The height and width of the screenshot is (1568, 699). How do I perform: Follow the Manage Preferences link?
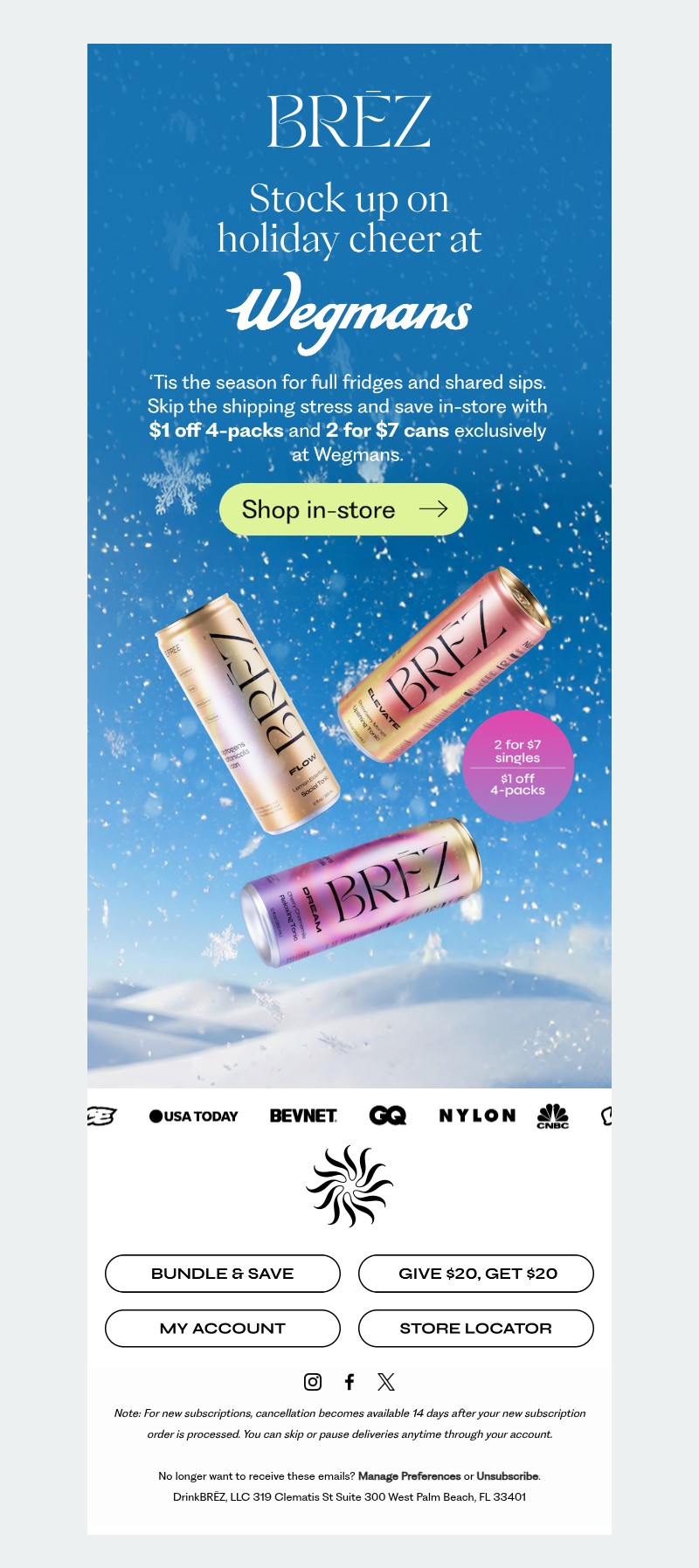(x=409, y=1476)
